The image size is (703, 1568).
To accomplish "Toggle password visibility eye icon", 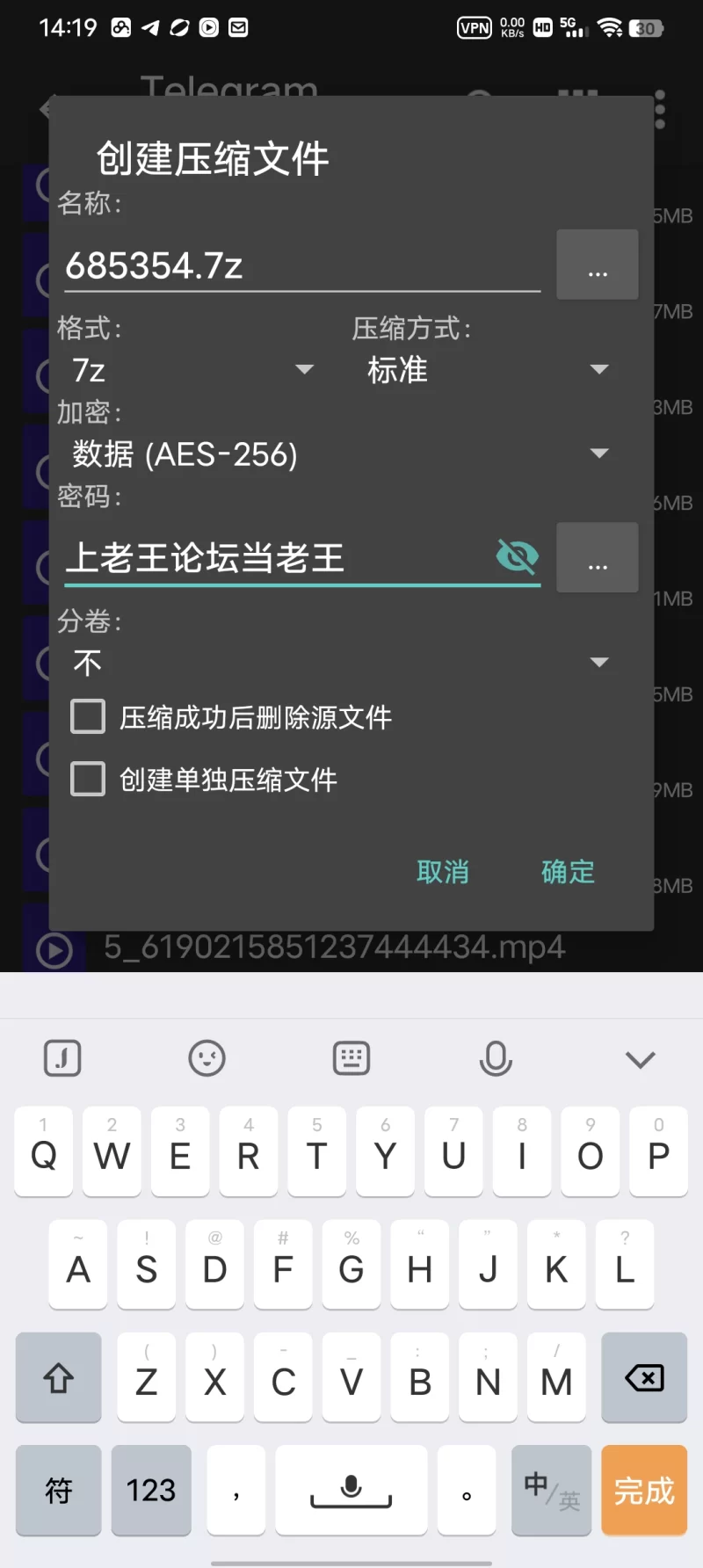I will (x=517, y=556).
